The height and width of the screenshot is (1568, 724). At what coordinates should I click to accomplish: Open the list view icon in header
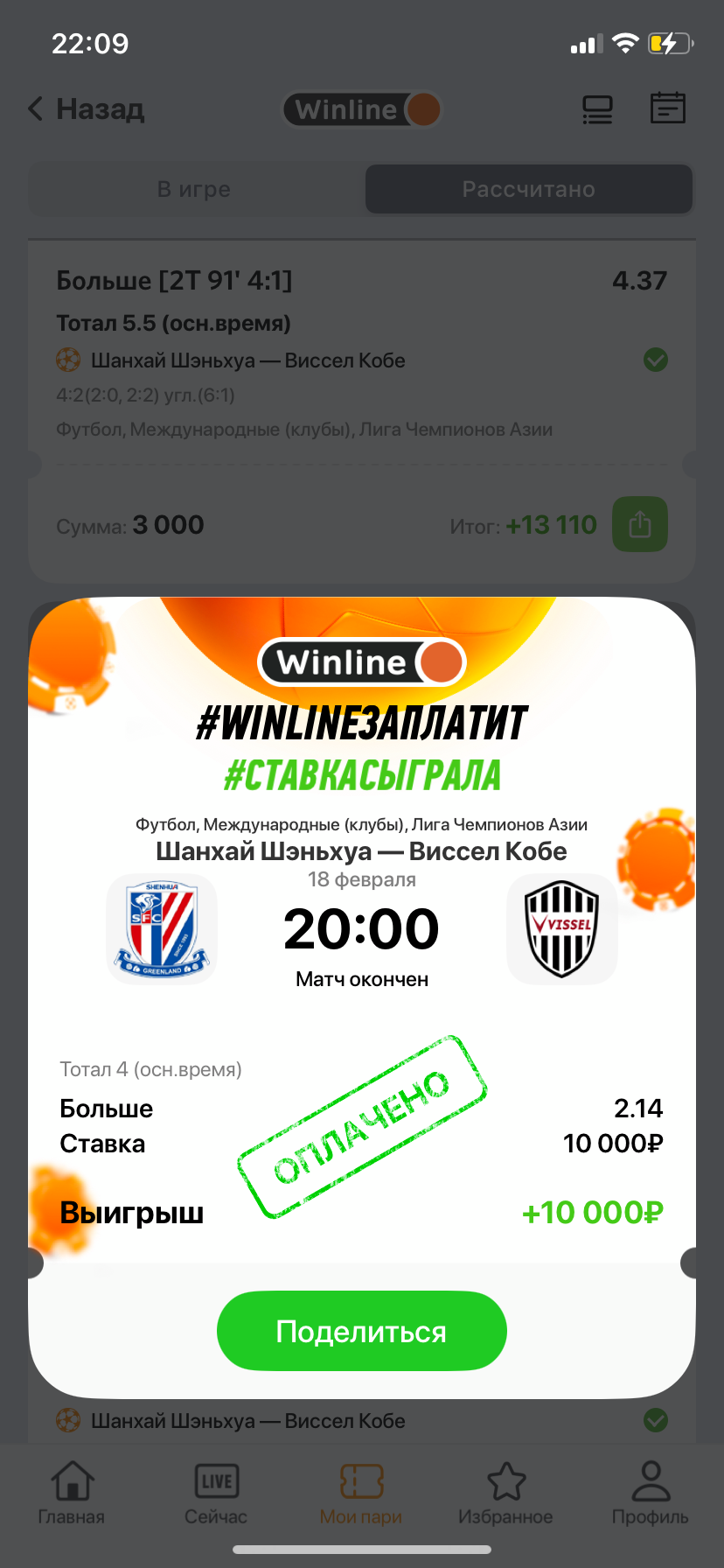pyautogui.click(x=597, y=109)
